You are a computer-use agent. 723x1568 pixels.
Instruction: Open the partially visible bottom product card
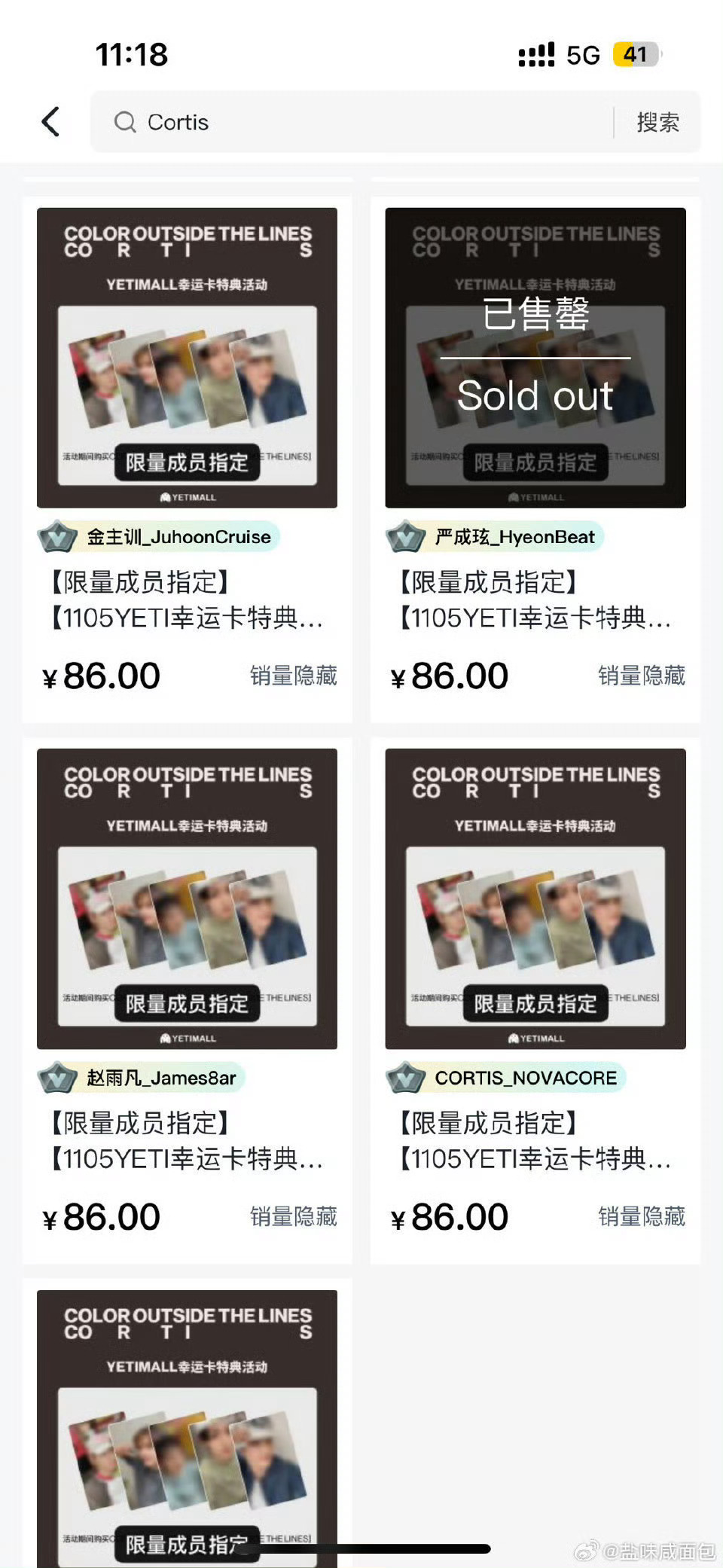tap(188, 1423)
